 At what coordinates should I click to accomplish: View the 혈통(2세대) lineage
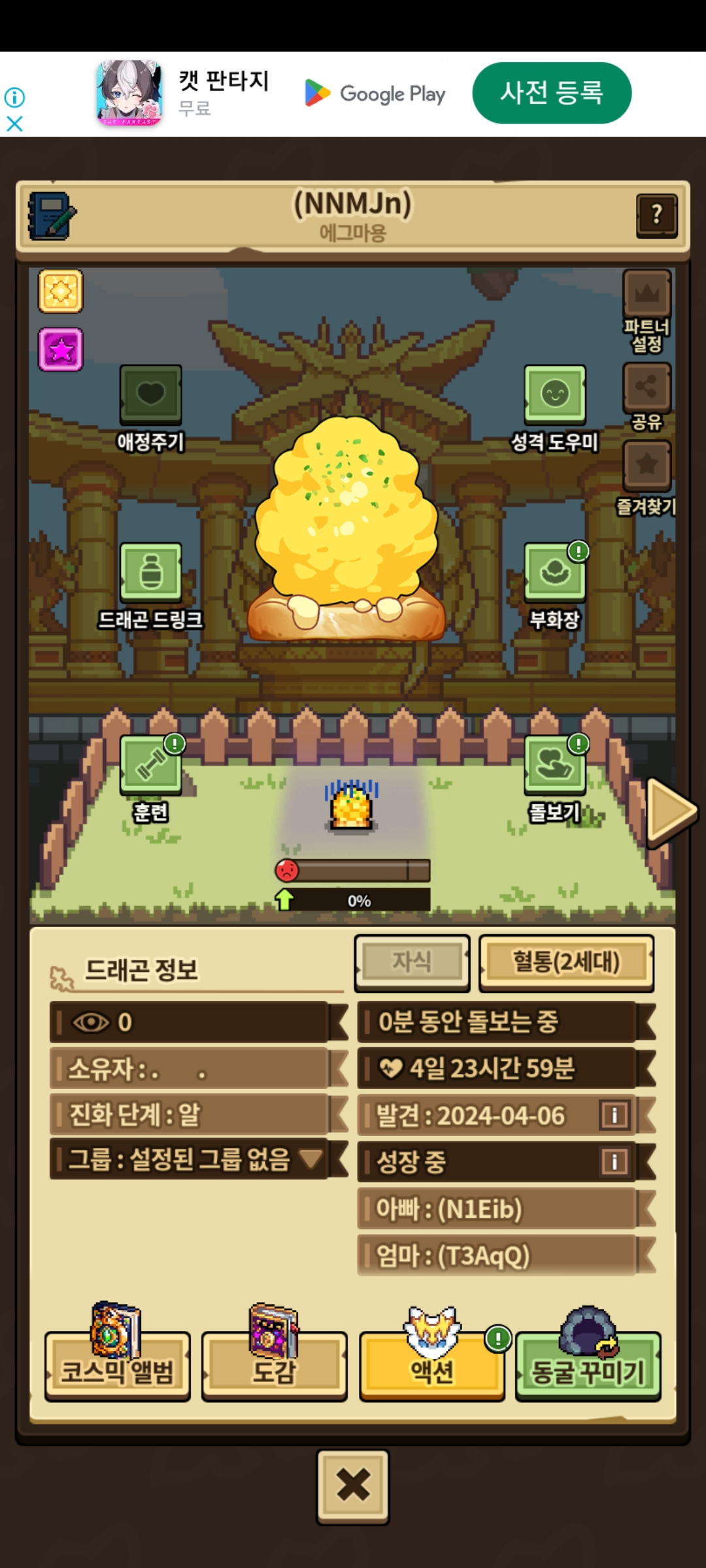coord(566,962)
